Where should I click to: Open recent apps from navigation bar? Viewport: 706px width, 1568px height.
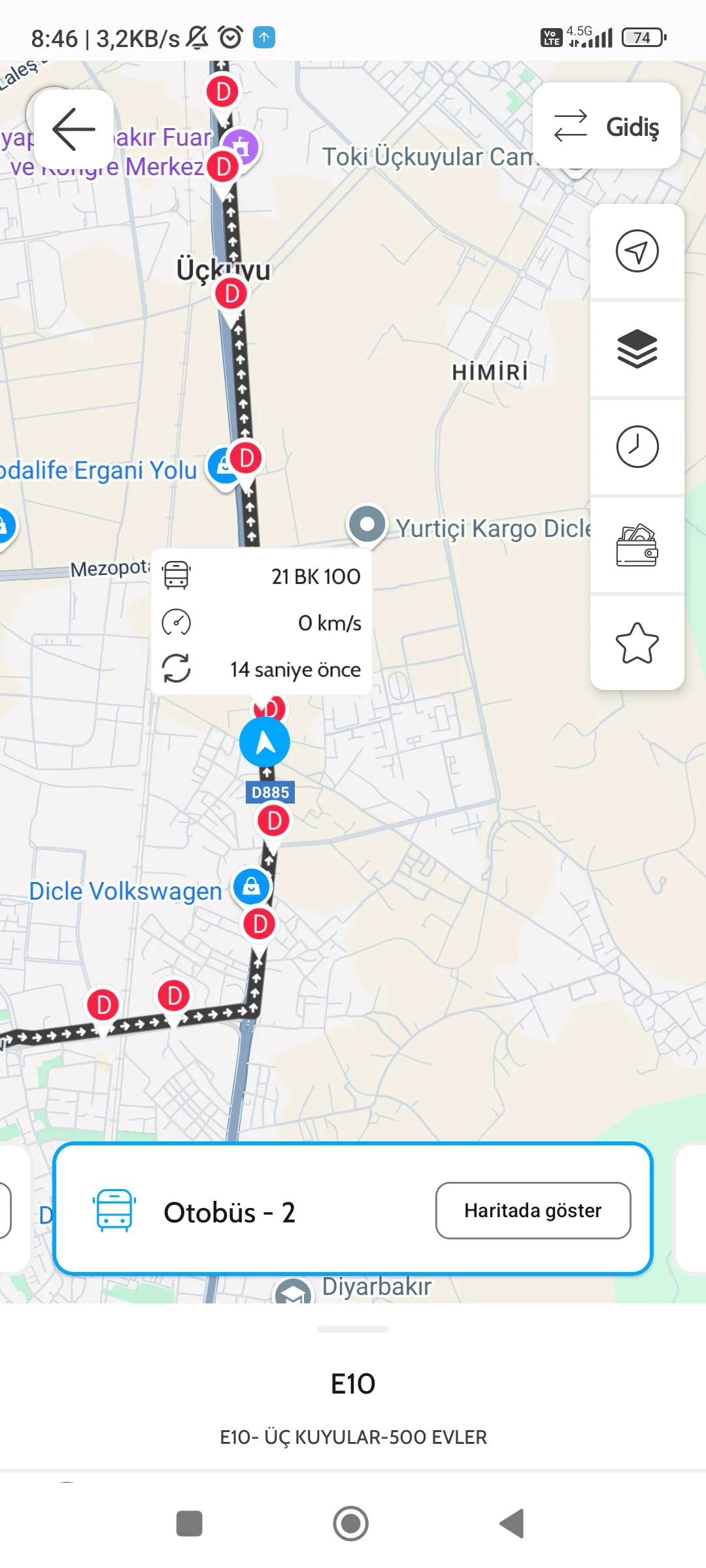pos(190,1524)
